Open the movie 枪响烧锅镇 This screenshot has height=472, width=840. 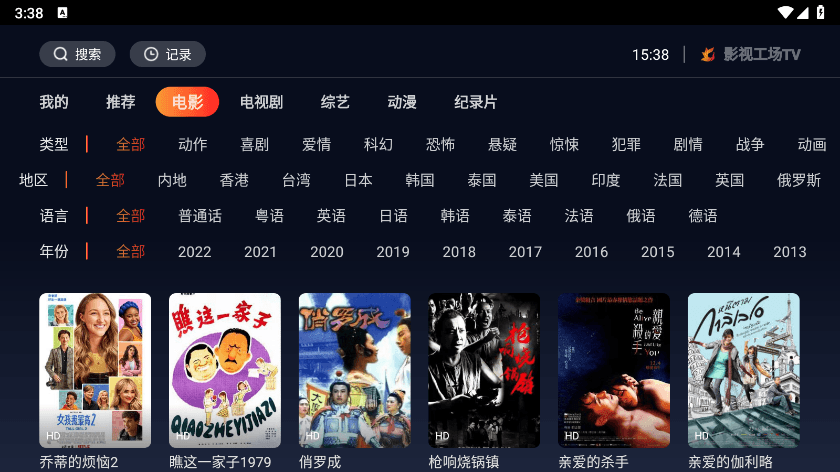484,370
